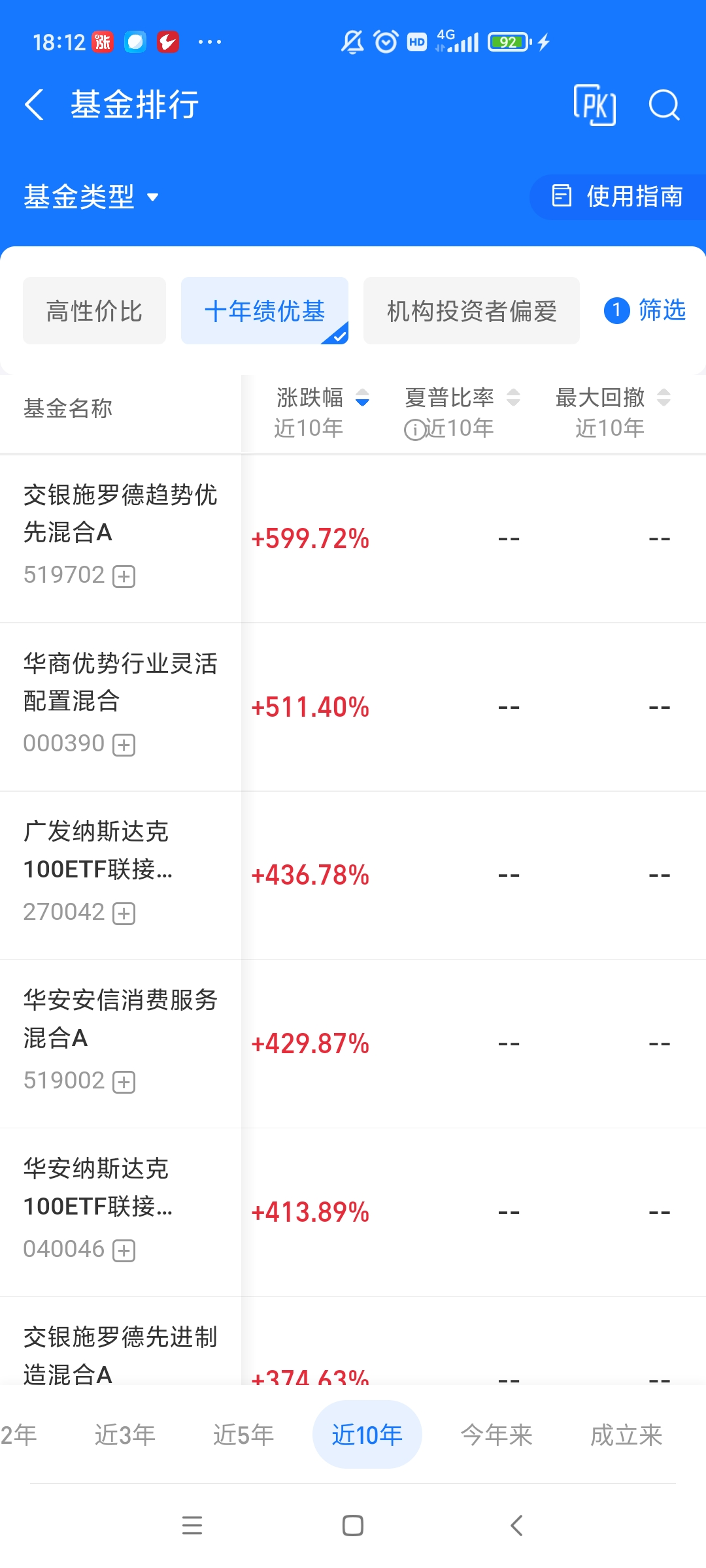Go back from 基金排行 page
706x1568 pixels.
[x=35, y=105]
